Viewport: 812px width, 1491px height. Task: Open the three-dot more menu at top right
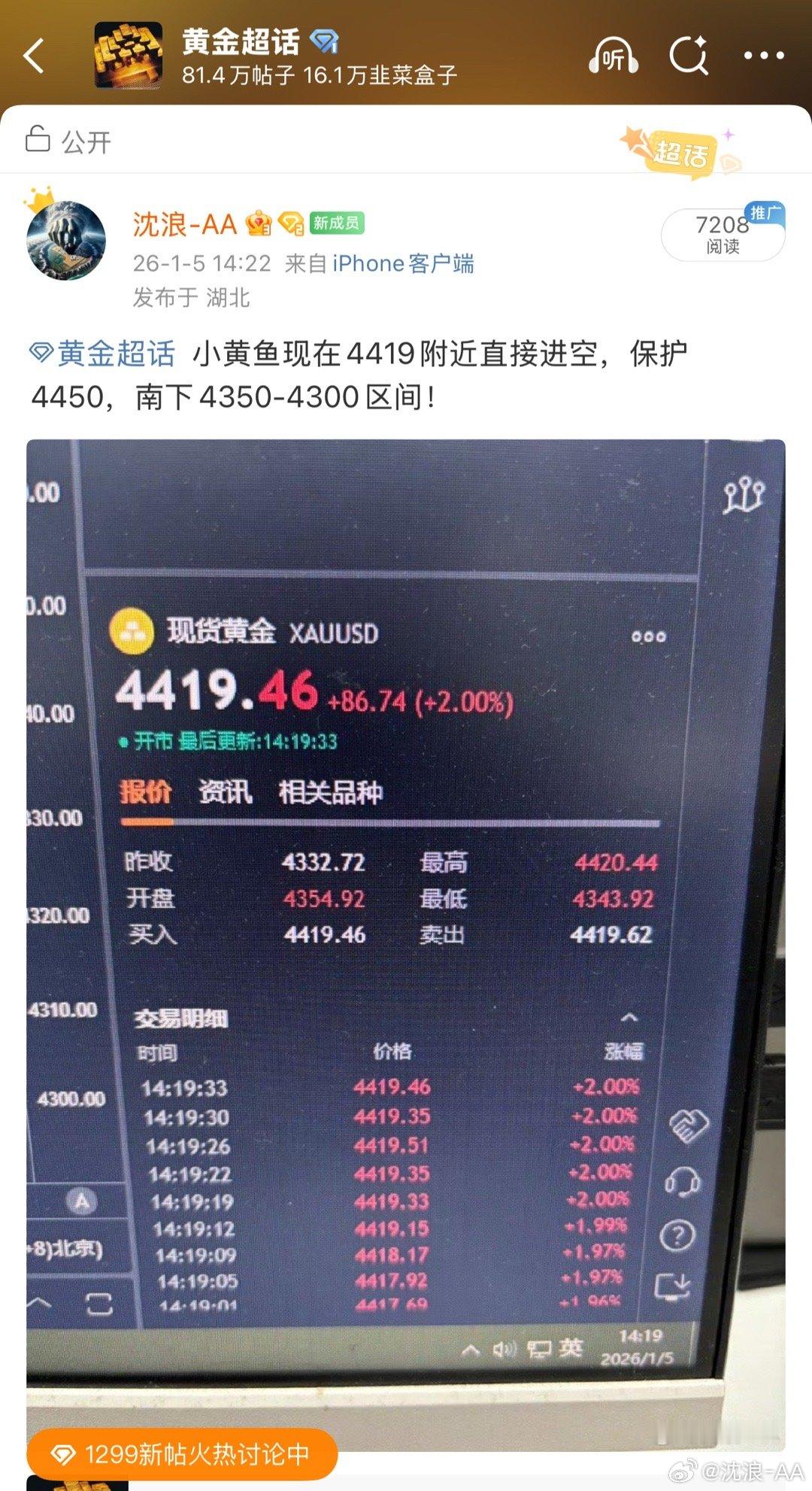[x=762, y=56]
